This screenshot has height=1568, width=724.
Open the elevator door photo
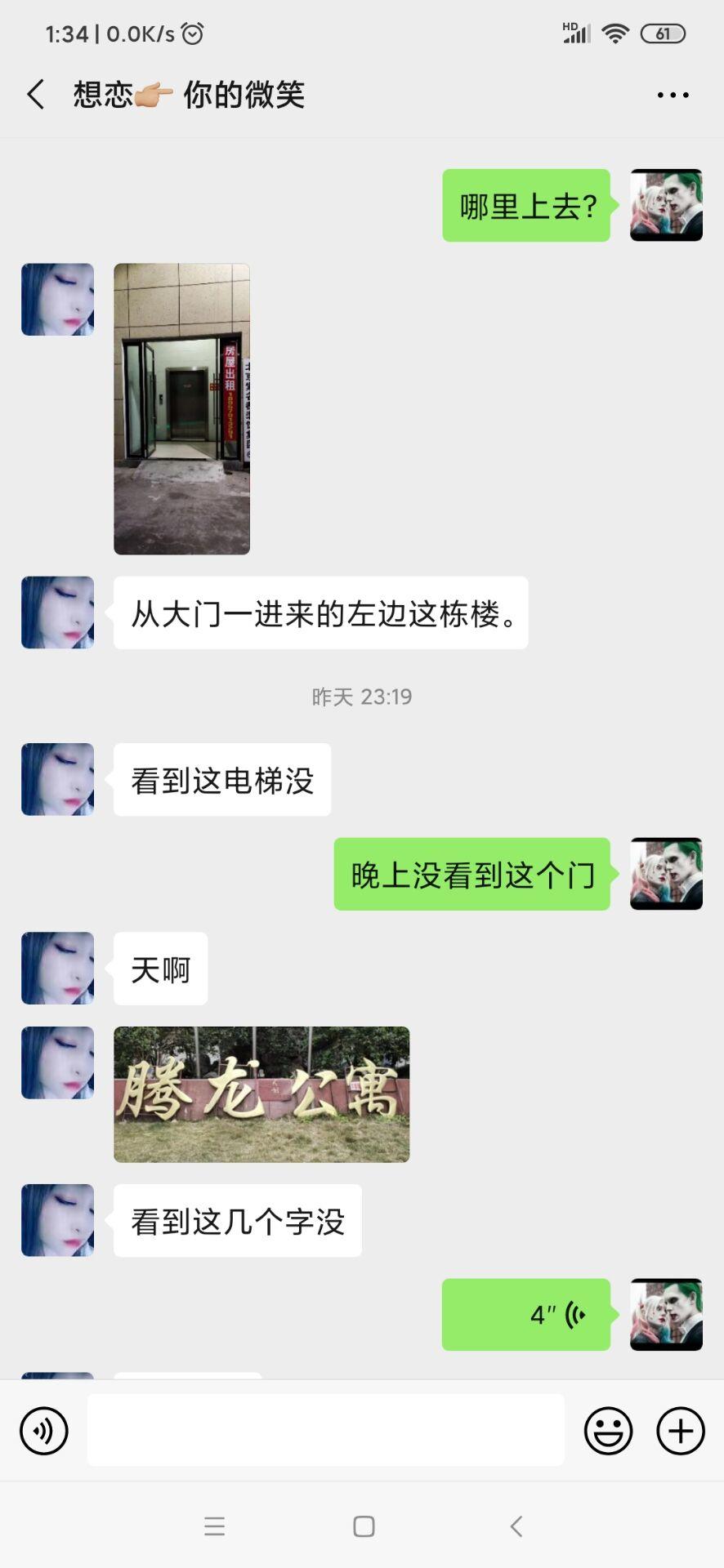tap(181, 408)
